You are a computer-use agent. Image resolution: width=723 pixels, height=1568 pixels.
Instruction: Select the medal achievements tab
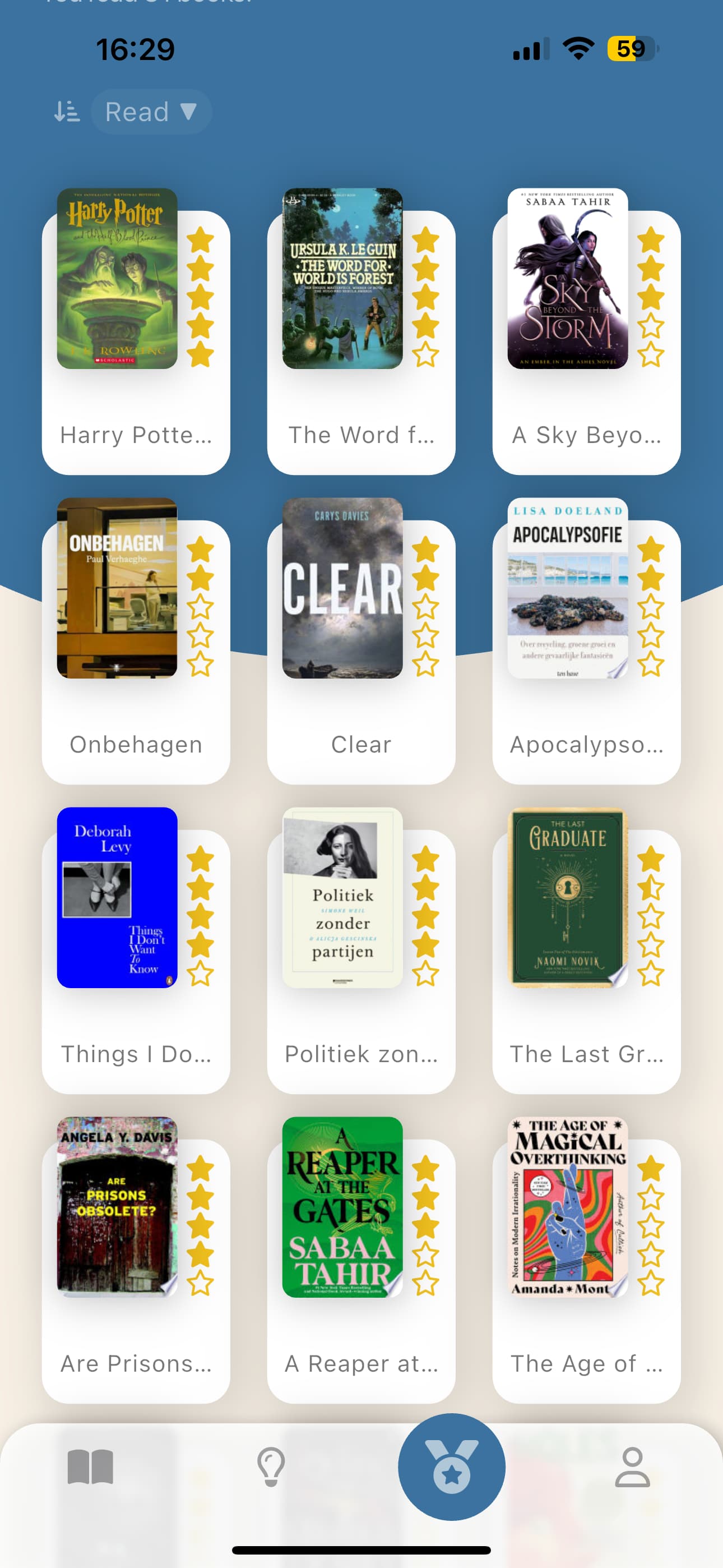(x=452, y=1467)
